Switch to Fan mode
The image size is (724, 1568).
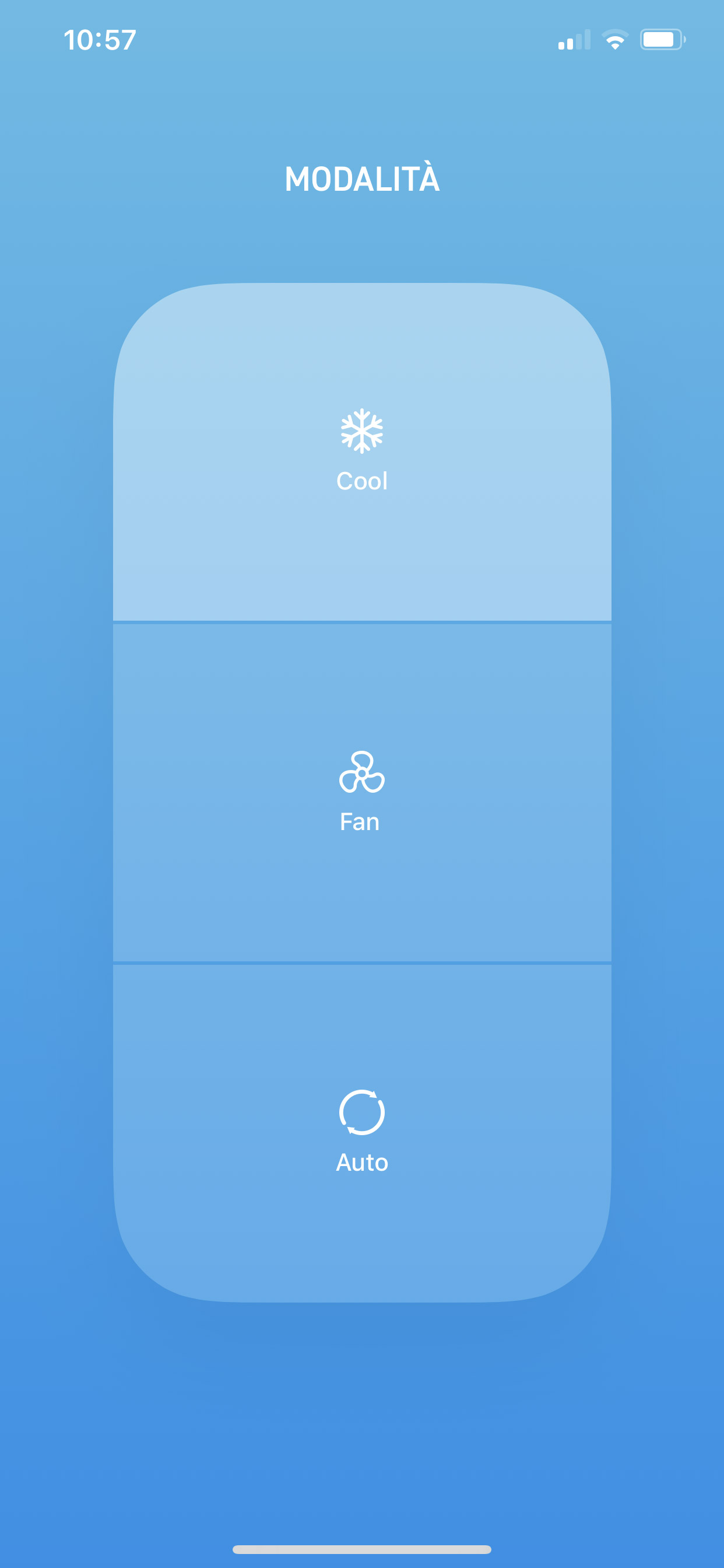[x=362, y=793]
